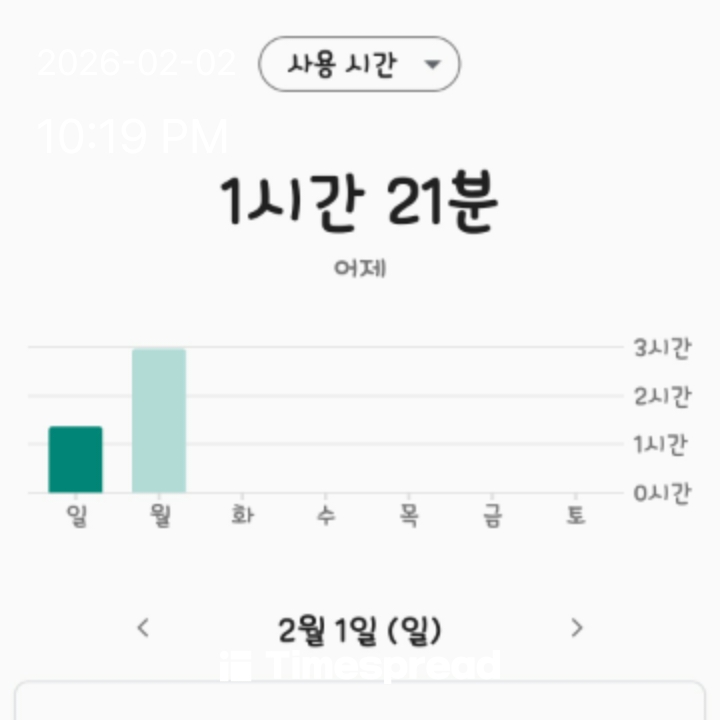This screenshot has height=720, width=720.
Task: Open the 사용 시간 dropdown
Action: (x=359, y=65)
